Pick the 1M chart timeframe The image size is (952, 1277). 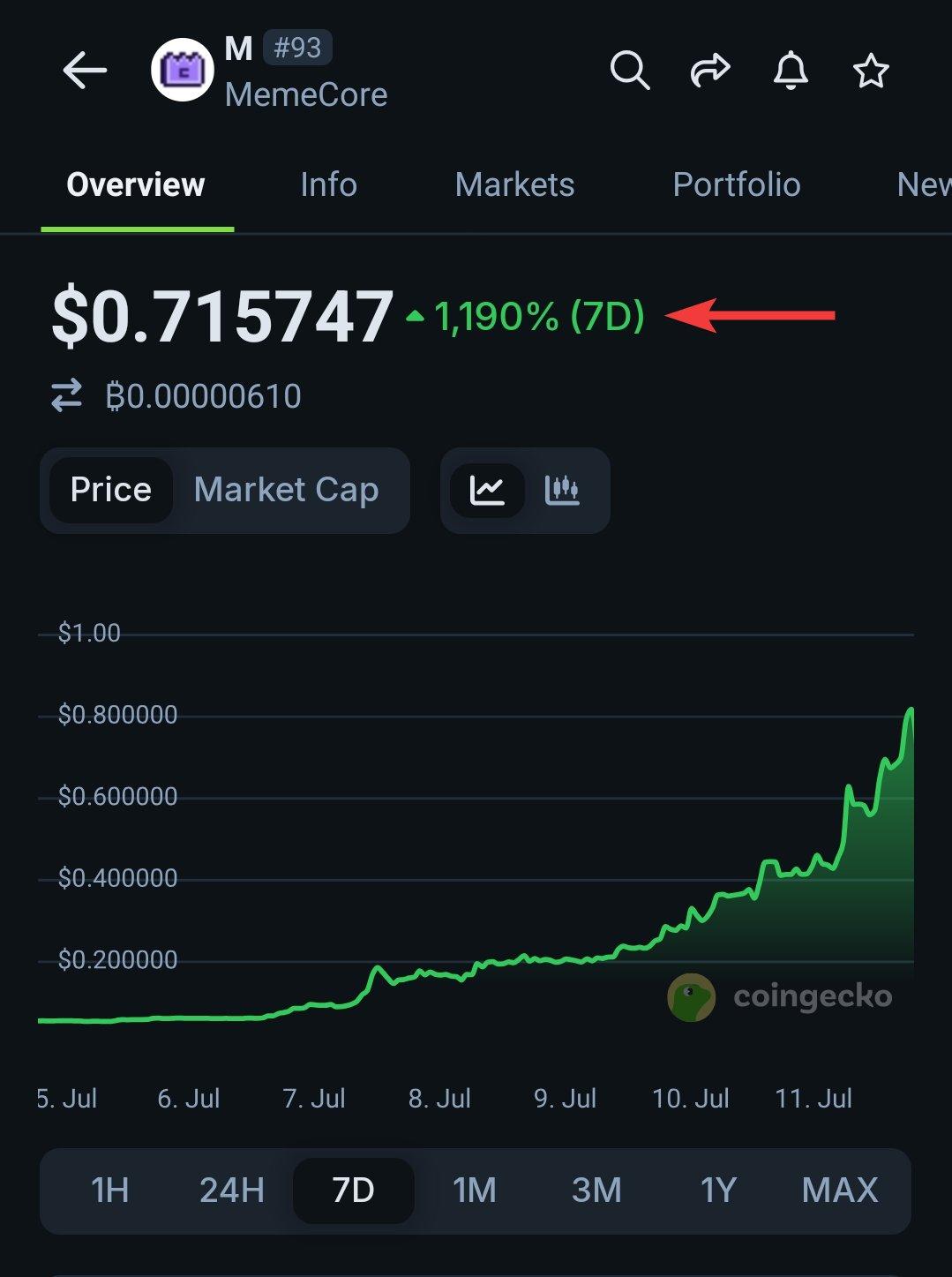(475, 1191)
